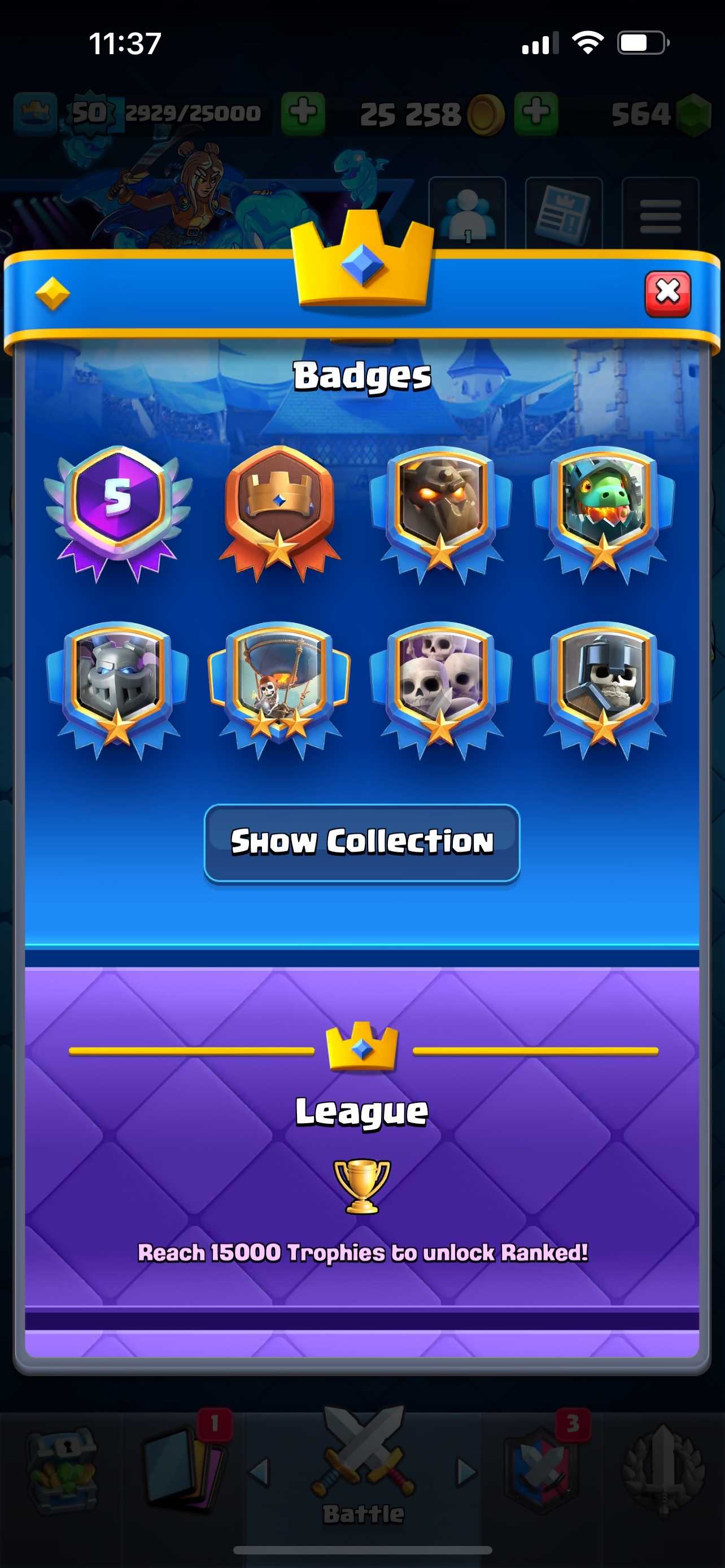725x1568 pixels.
Task: Tap the Show Collection button
Action: coord(361,843)
